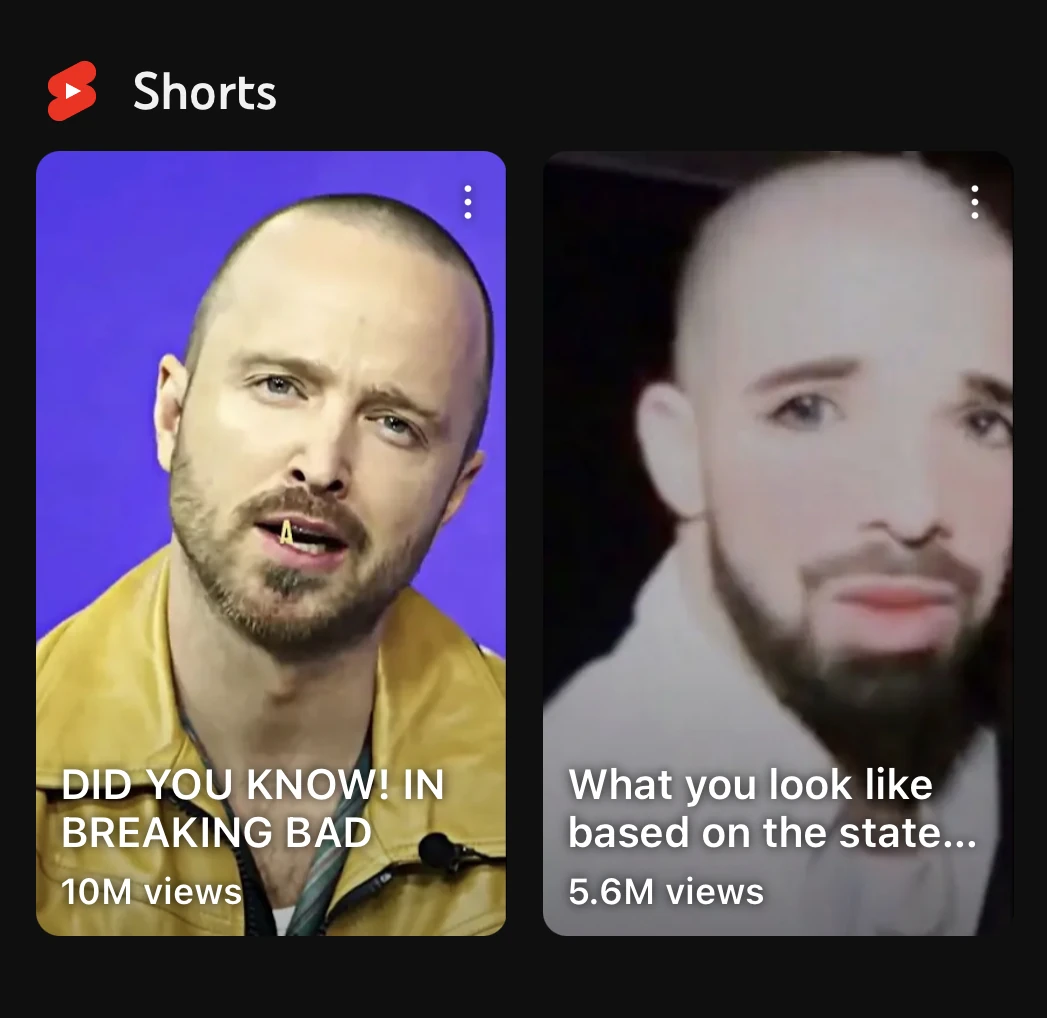Open options menu on Breaking Bad short
Image resolution: width=1047 pixels, height=1018 pixels.
click(x=467, y=202)
